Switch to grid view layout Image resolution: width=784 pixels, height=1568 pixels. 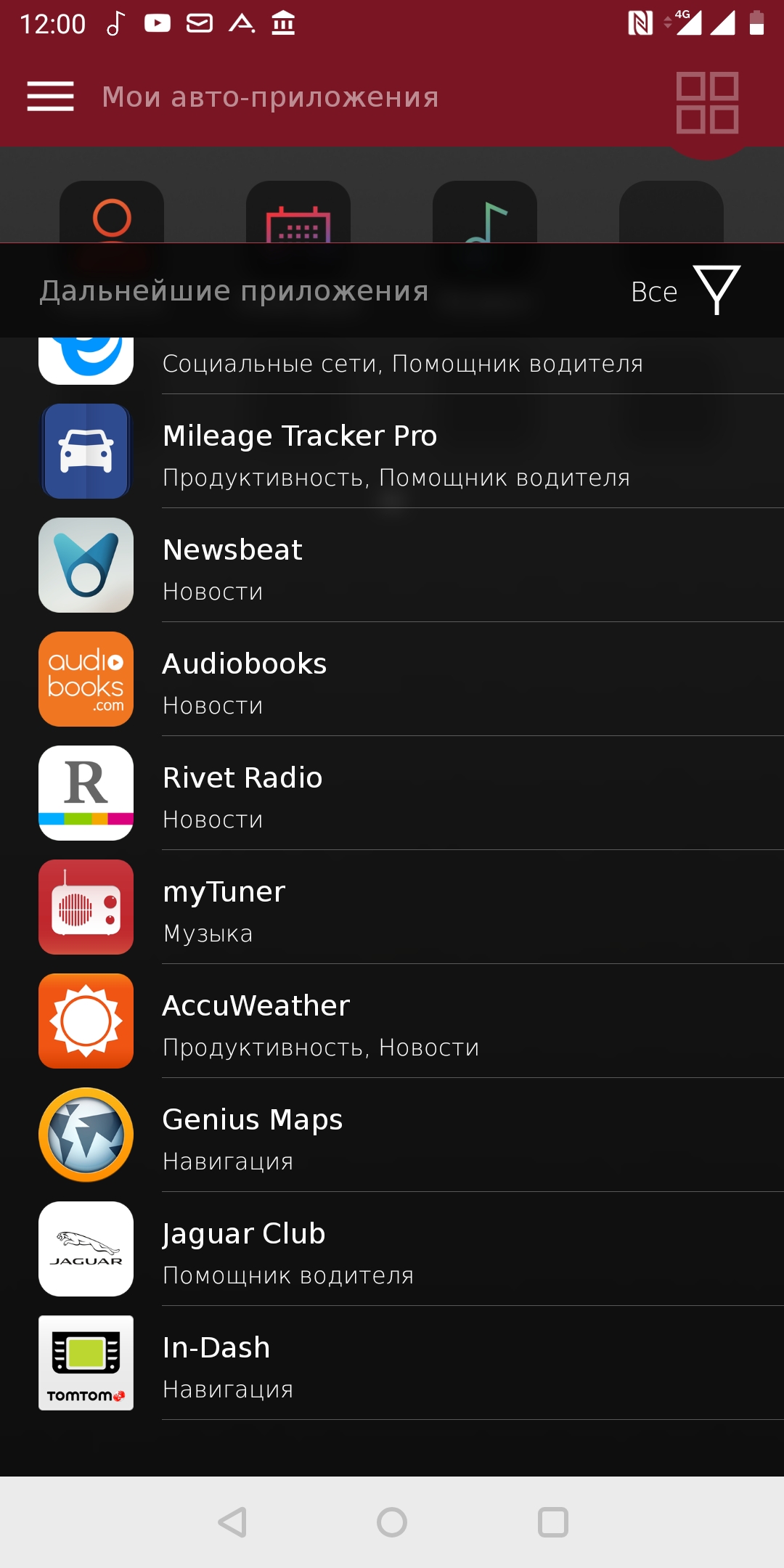pyautogui.click(x=707, y=102)
